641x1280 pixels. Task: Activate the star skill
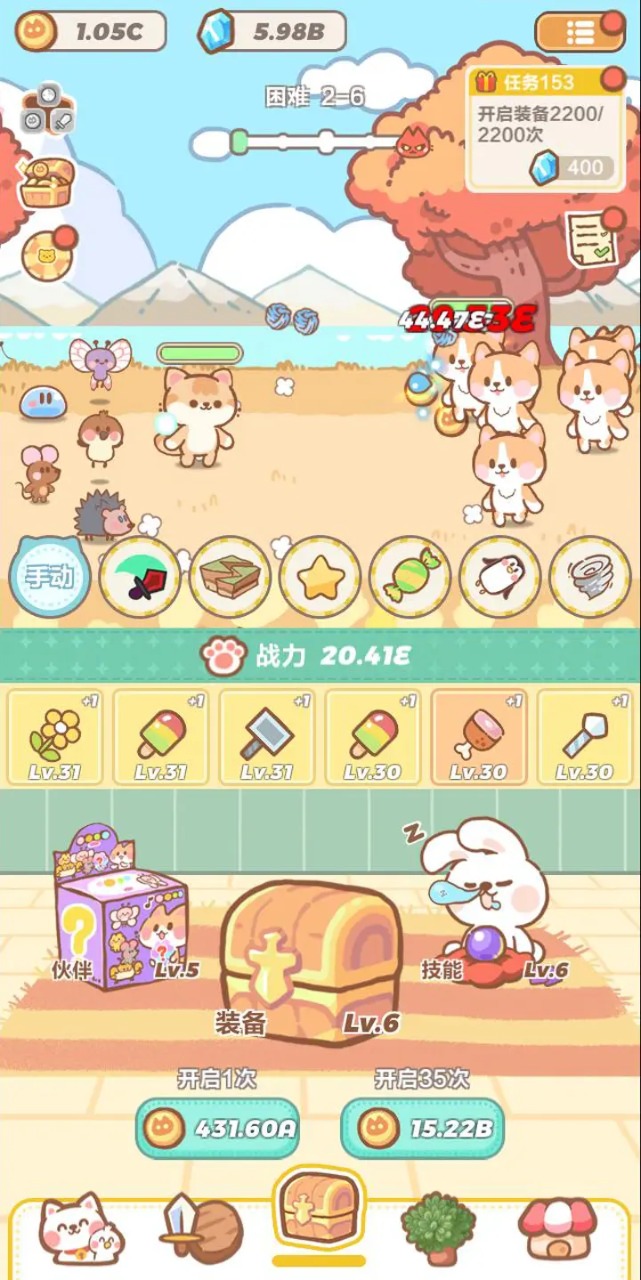point(320,578)
